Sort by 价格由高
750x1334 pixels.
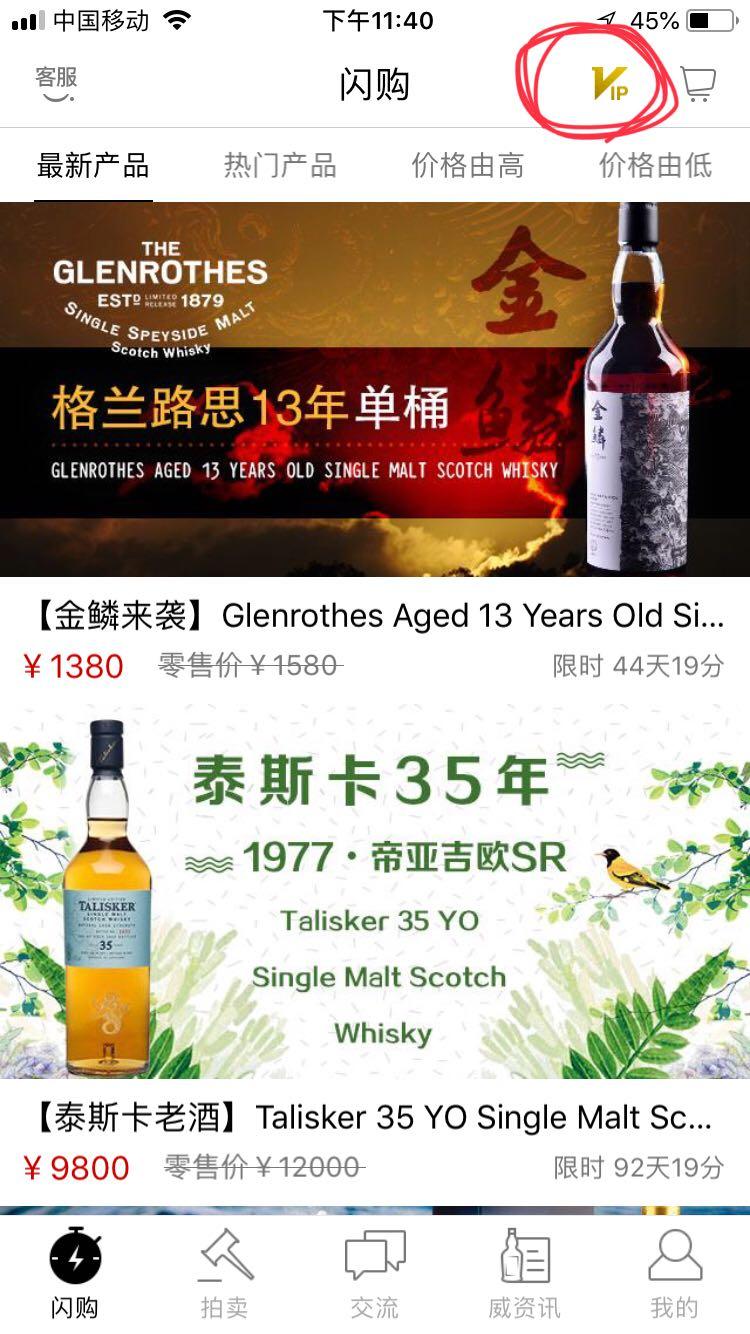467,165
